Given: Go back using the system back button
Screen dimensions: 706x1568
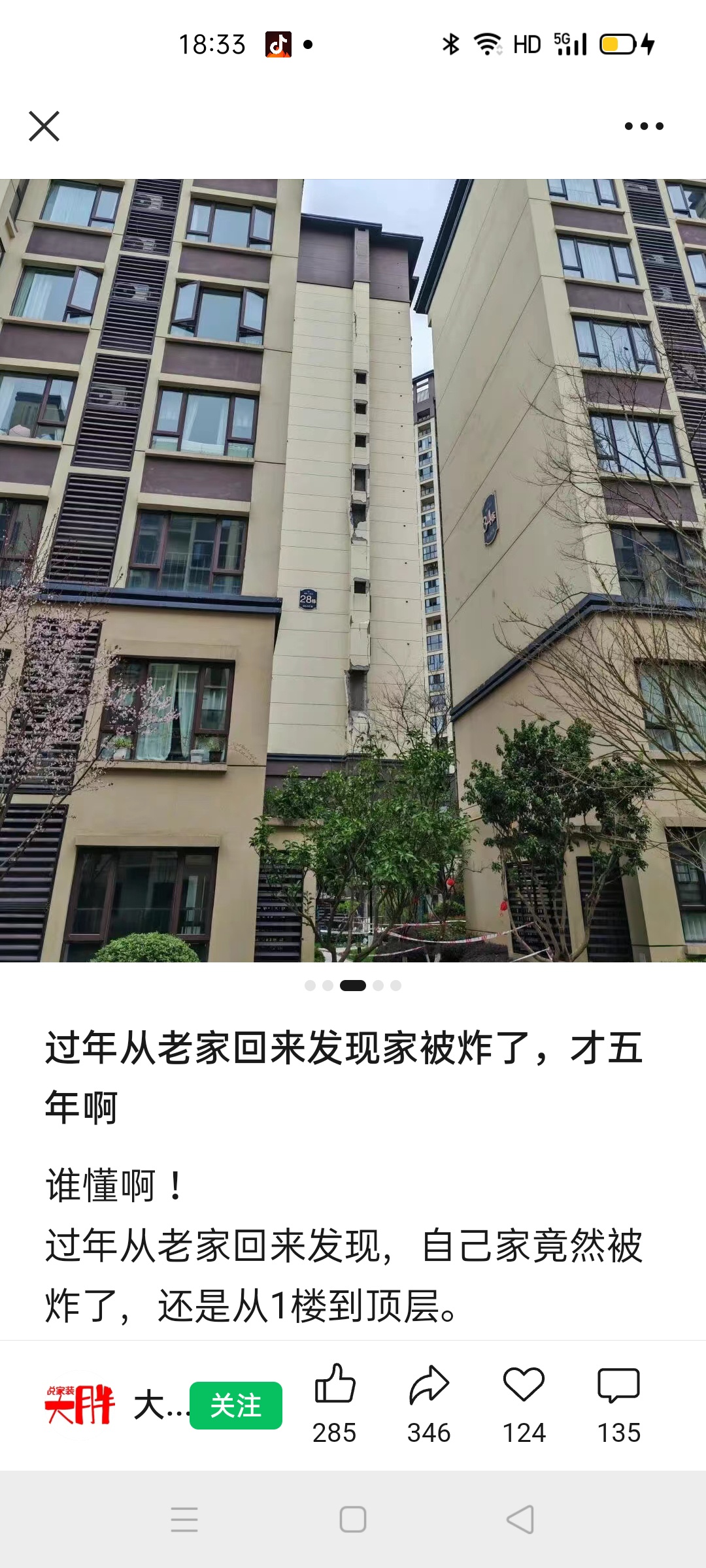Looking at the screenshot, I should (x=520, y=1519).
